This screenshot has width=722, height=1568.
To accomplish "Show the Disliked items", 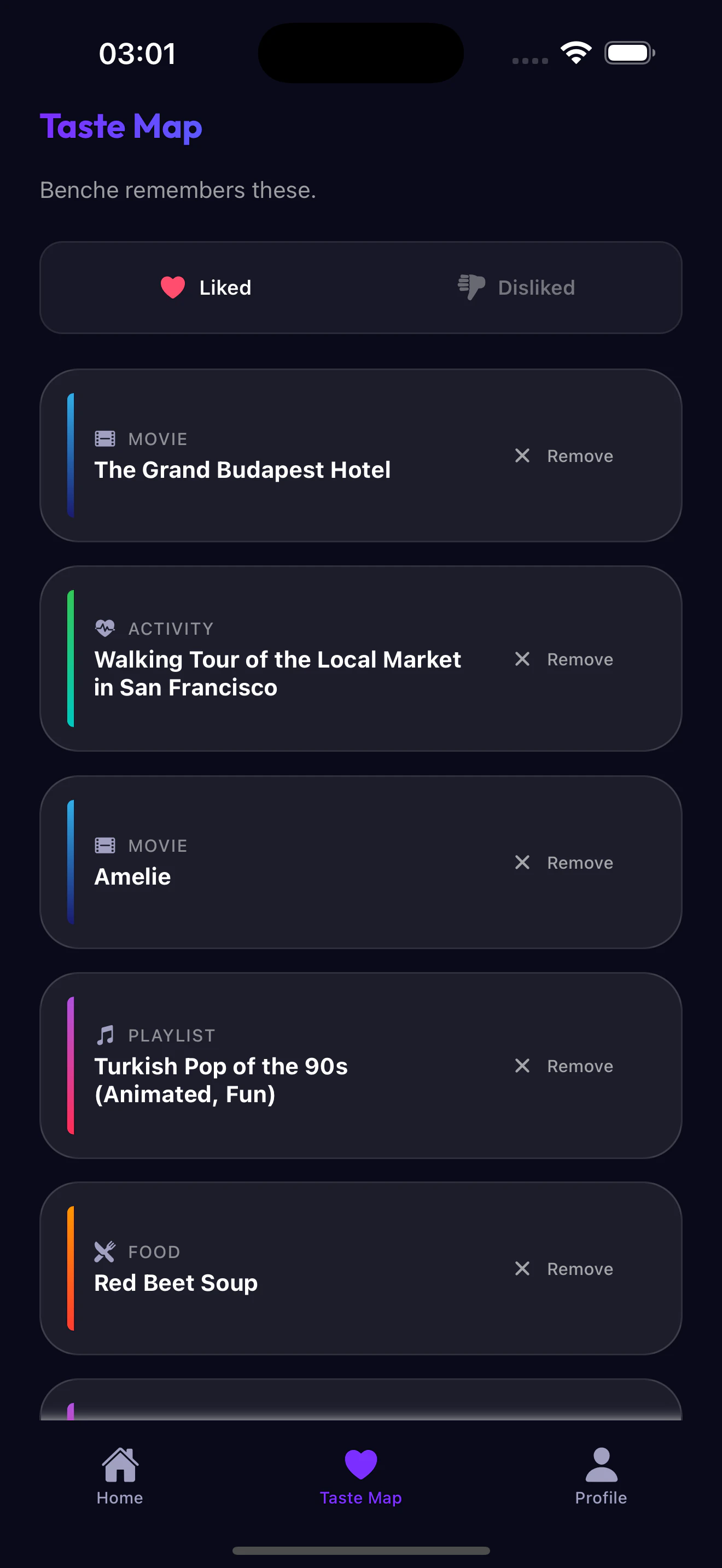I will (516, 288).
